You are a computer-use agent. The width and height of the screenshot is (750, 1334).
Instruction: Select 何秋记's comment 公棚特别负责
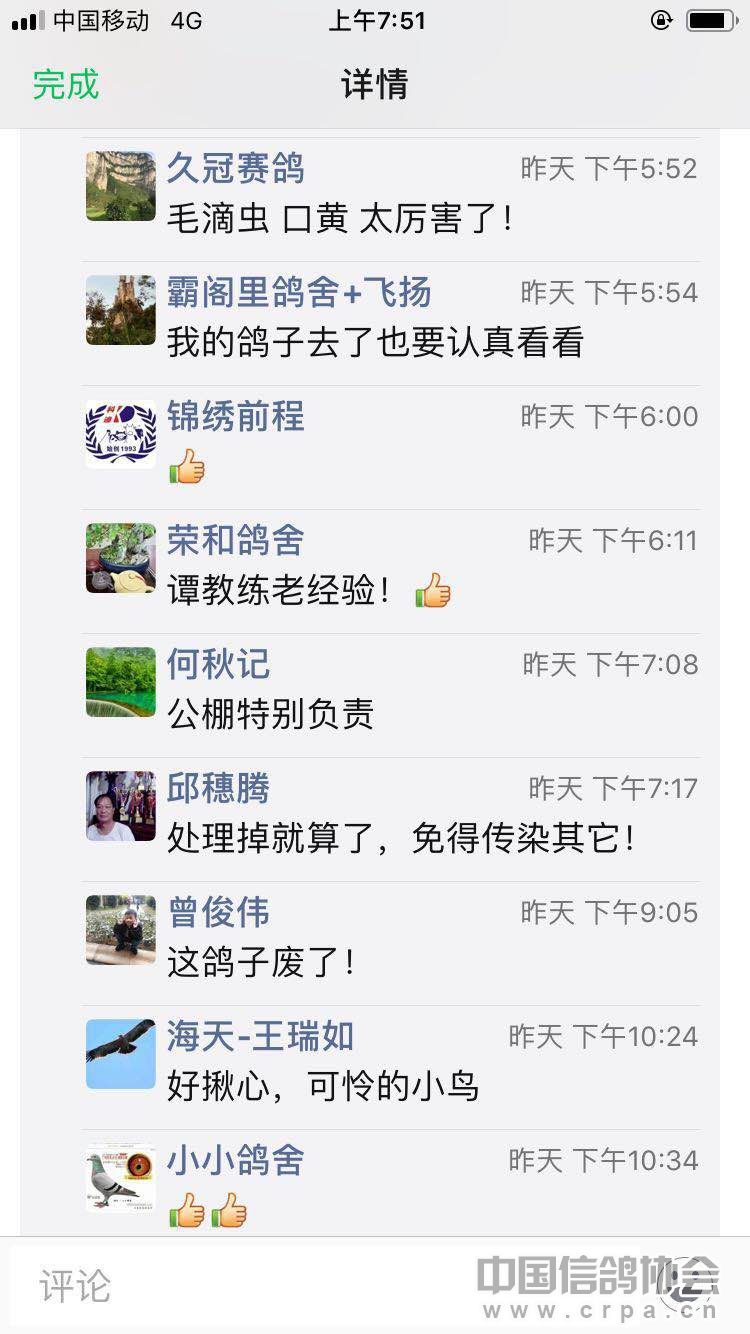click(x=270, y=714)
